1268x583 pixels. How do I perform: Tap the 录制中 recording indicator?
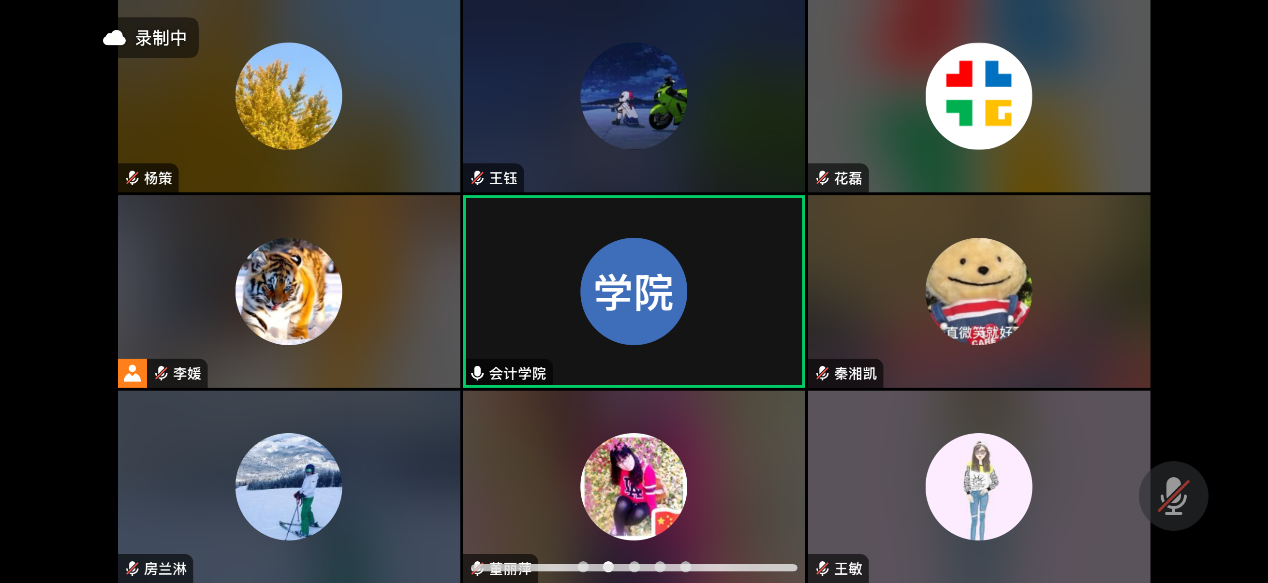148,38
